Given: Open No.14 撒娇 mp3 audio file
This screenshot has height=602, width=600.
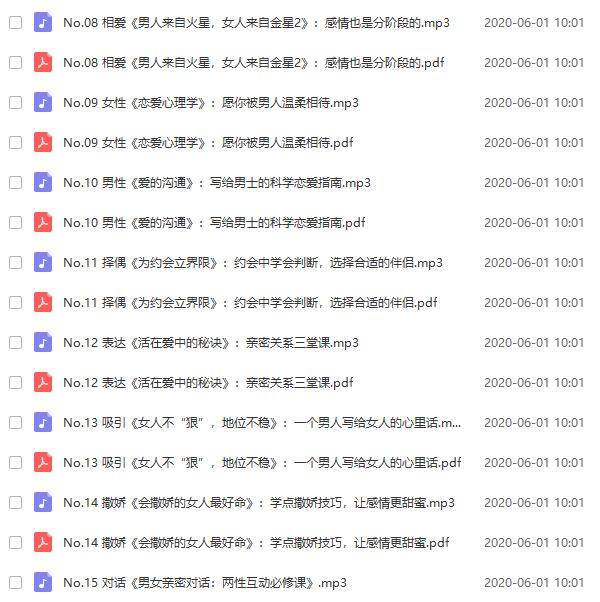Looking at the screenshot, I should tap(258, 502).
